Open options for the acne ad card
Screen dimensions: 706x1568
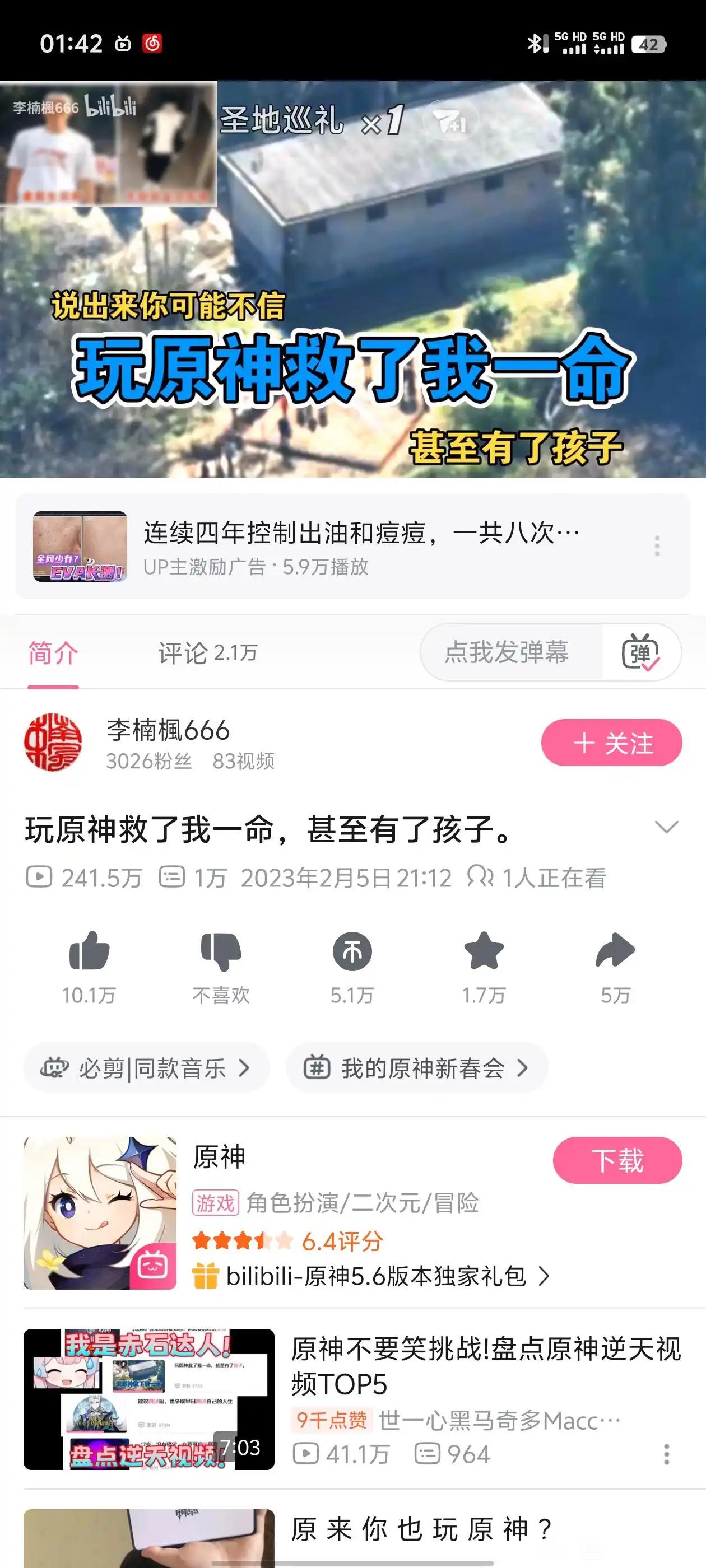click(657, 546)
